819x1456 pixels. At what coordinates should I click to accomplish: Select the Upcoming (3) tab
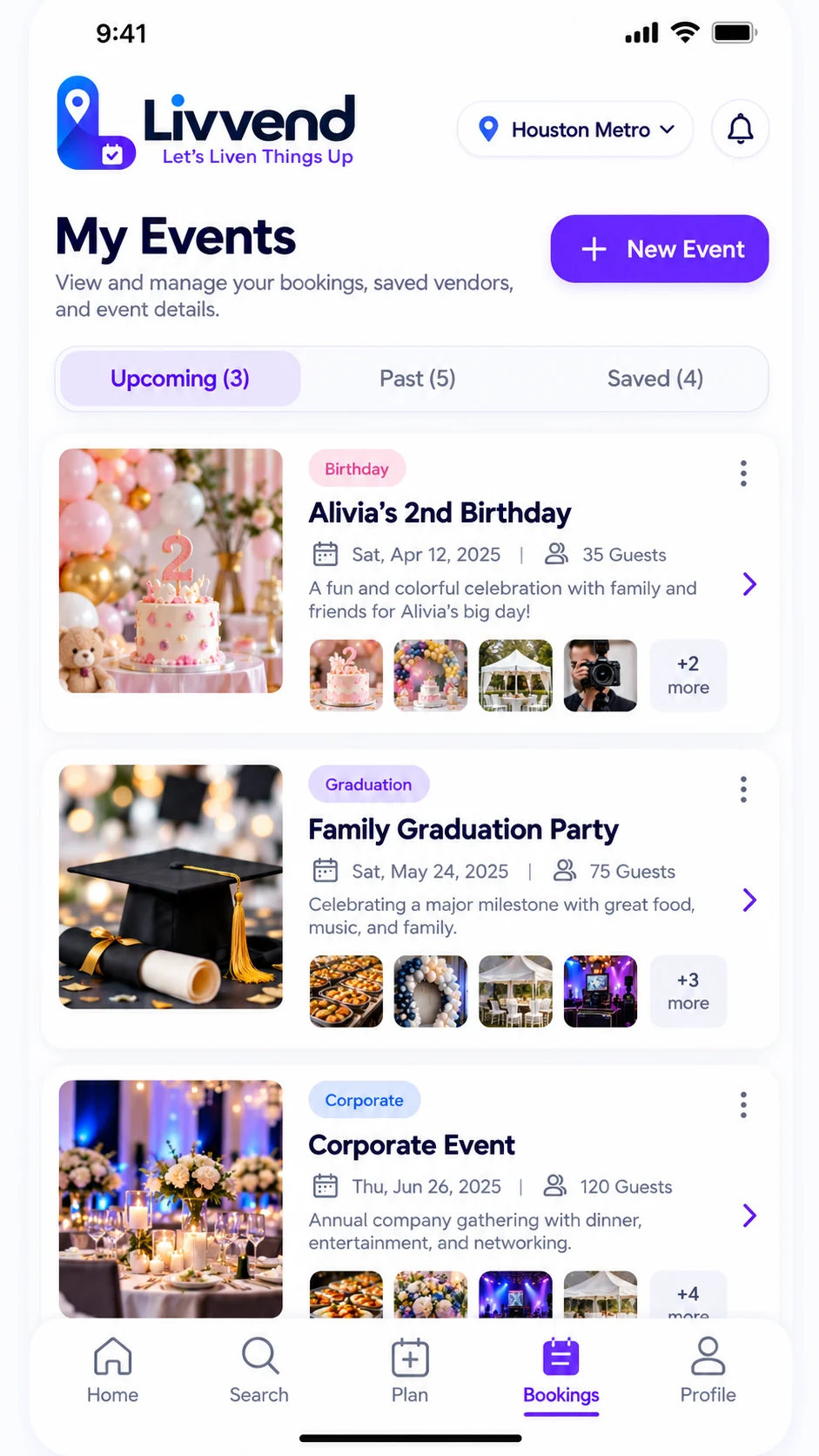coord(180,379)
